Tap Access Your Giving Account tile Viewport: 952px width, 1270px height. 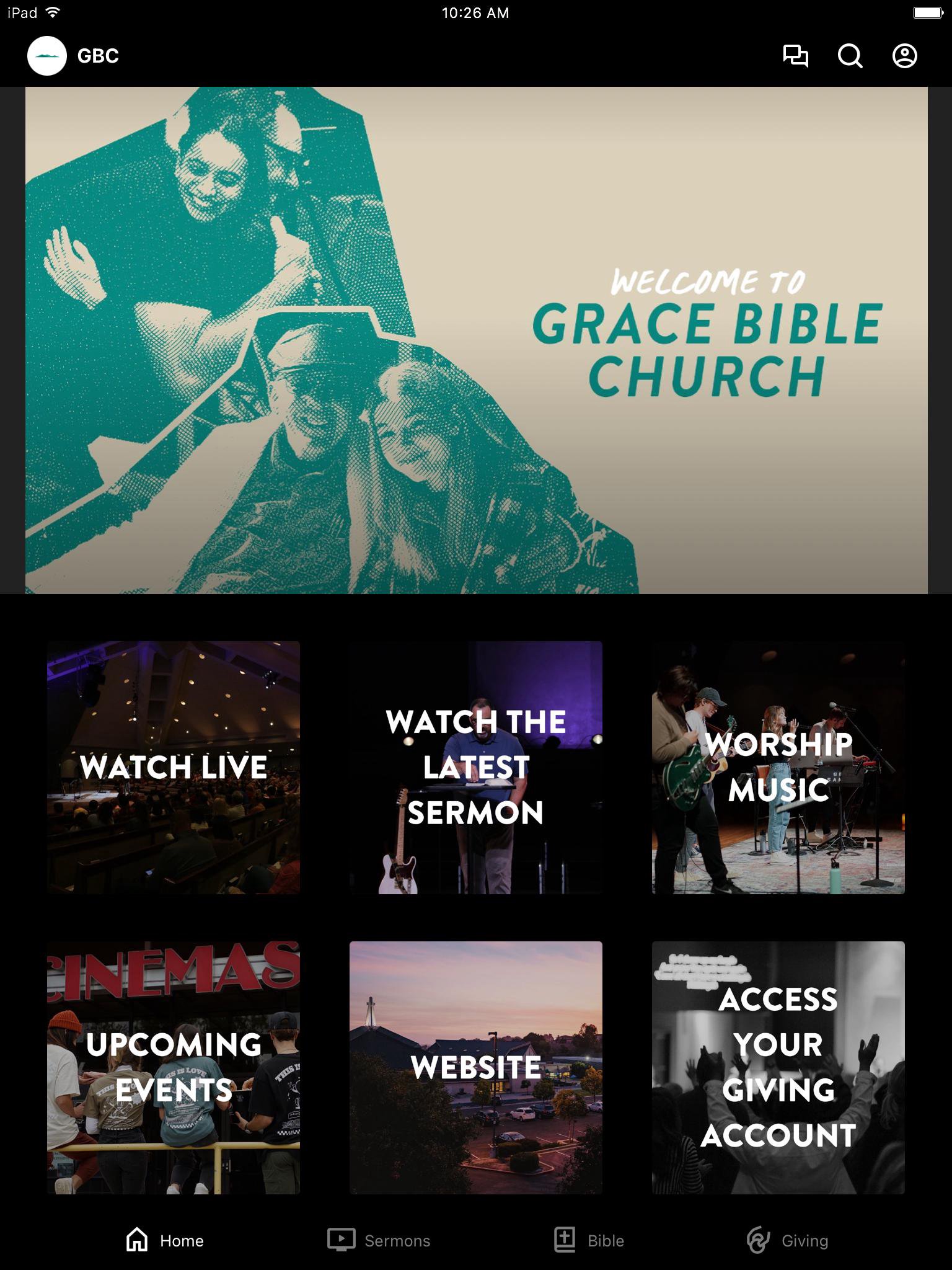(778, 1067)
